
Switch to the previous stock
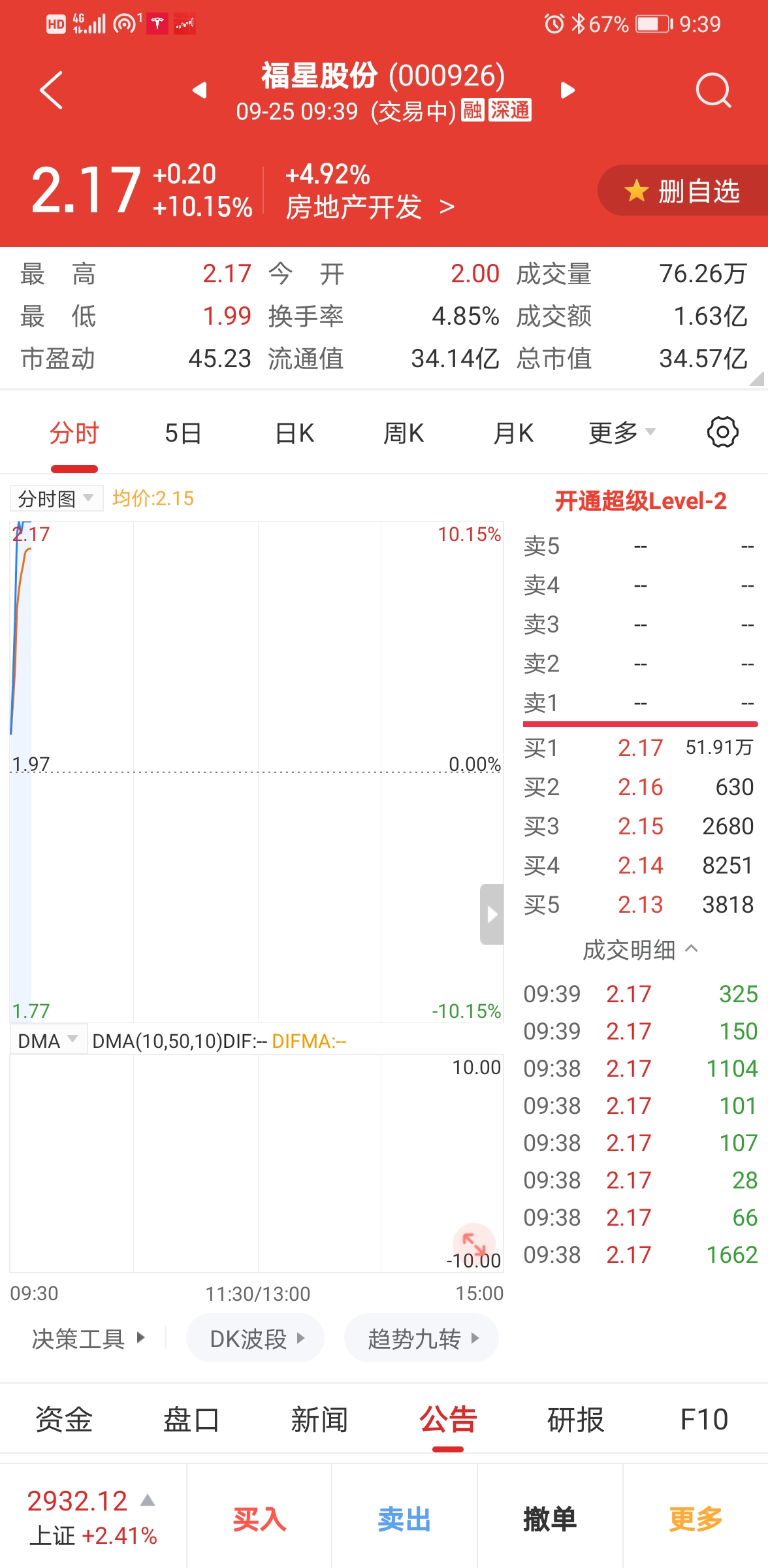click(x=200, y=90)
